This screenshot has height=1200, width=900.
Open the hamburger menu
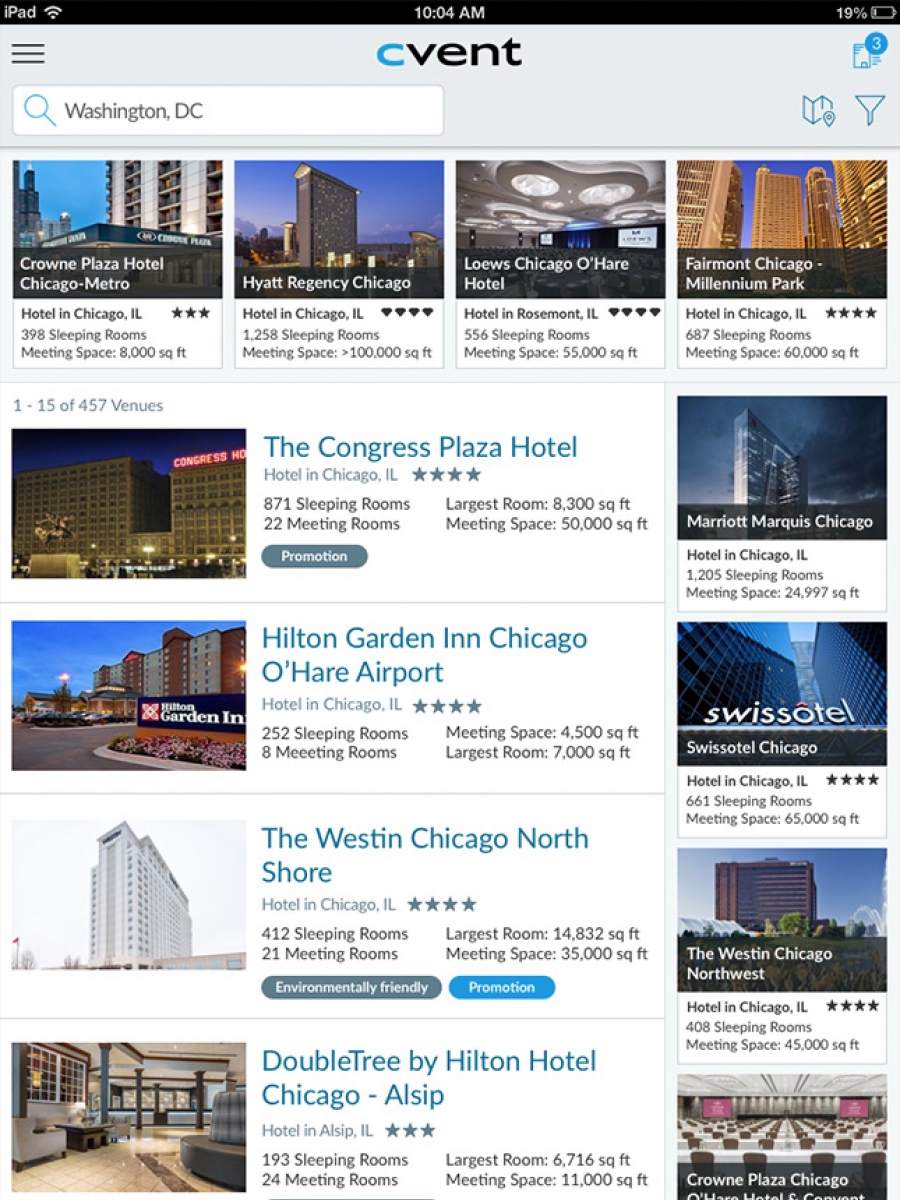click(28, 54)
